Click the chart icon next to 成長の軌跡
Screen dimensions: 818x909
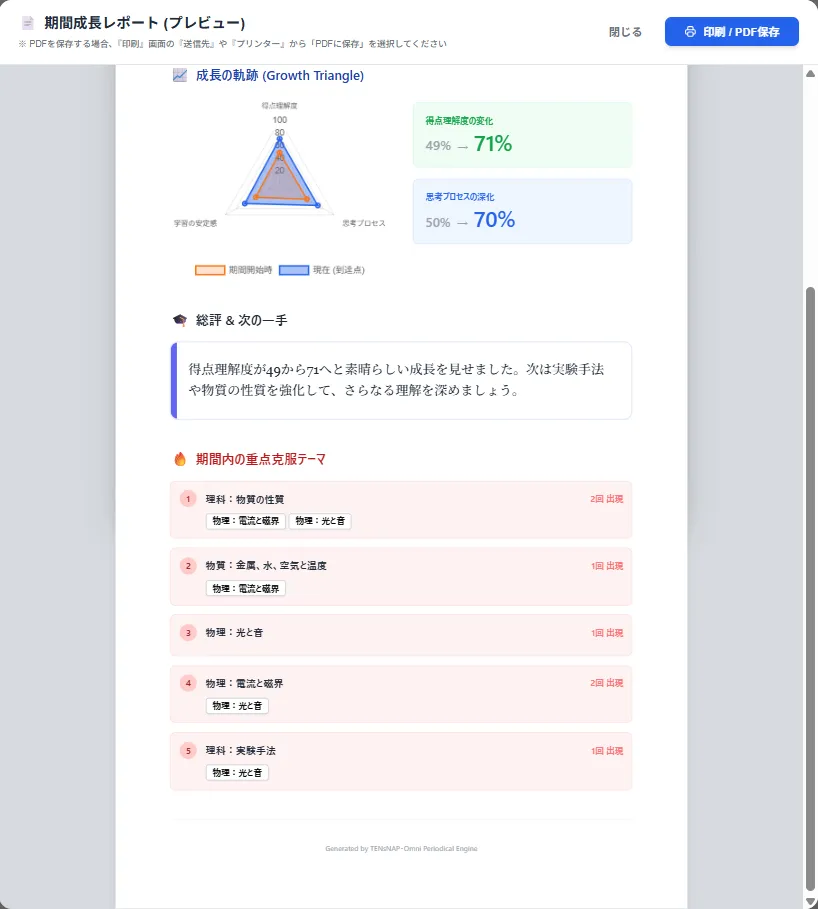(x=180, y=75)
